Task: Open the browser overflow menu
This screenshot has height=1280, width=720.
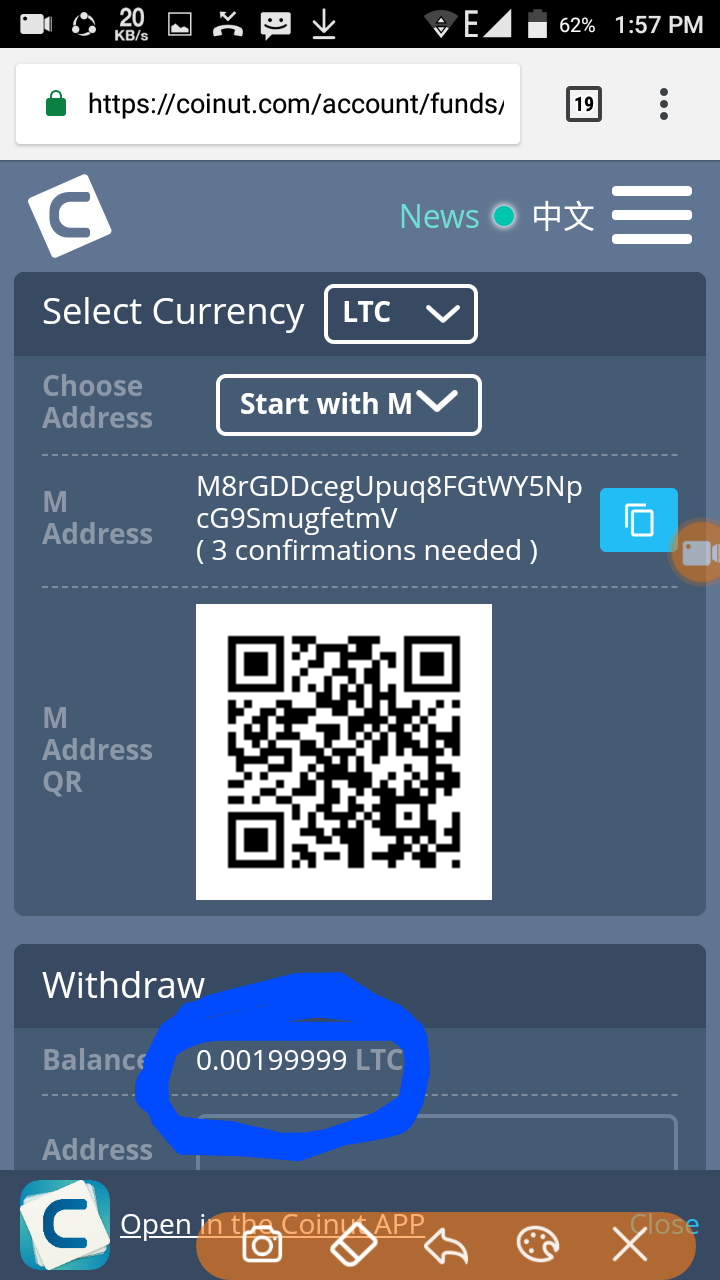Action: [x=664, y=104]
